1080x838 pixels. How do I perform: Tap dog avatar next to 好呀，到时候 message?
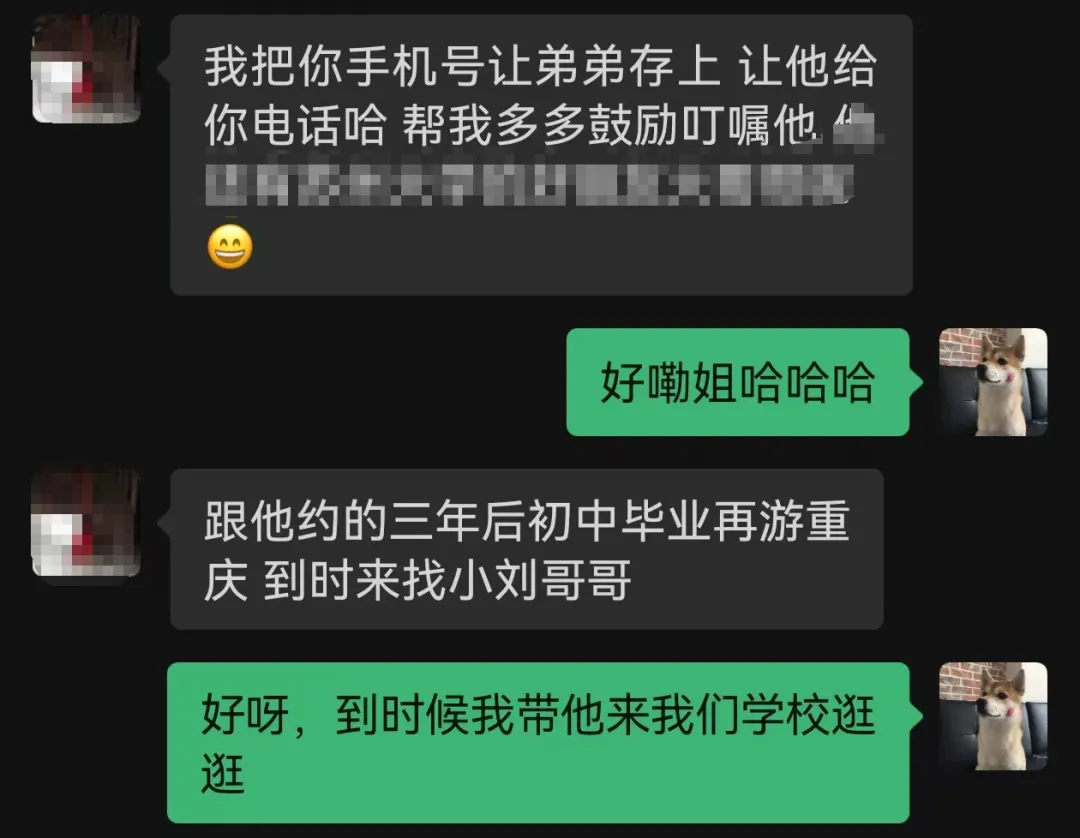992,716
